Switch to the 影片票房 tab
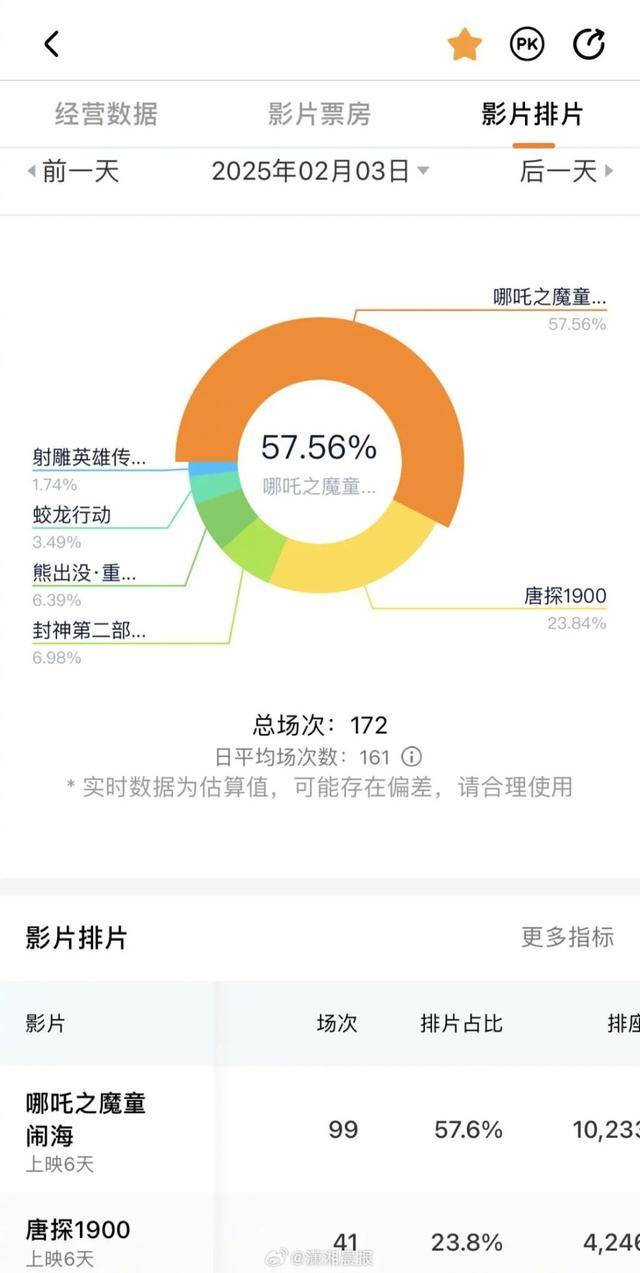The height and width of the screenshot is (1273, 640). tap(320, 114)
